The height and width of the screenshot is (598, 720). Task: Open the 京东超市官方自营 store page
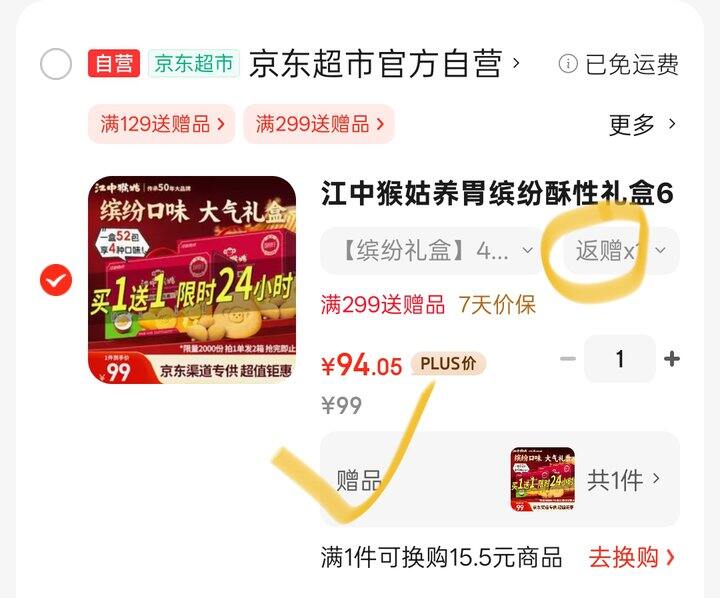pyautogui.click(x=385, y=64)
